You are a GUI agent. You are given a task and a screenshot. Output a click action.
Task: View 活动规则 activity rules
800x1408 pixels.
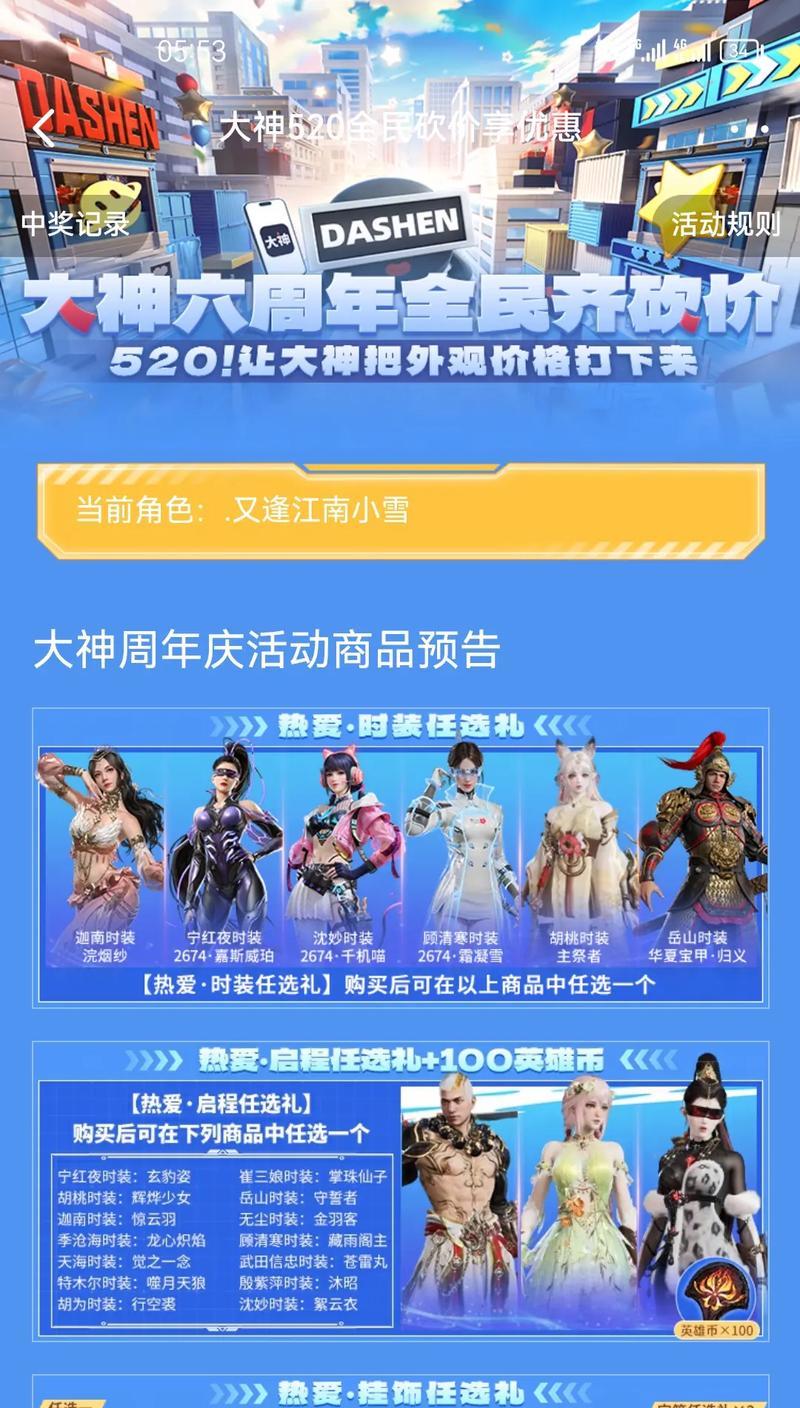point(725,223)
